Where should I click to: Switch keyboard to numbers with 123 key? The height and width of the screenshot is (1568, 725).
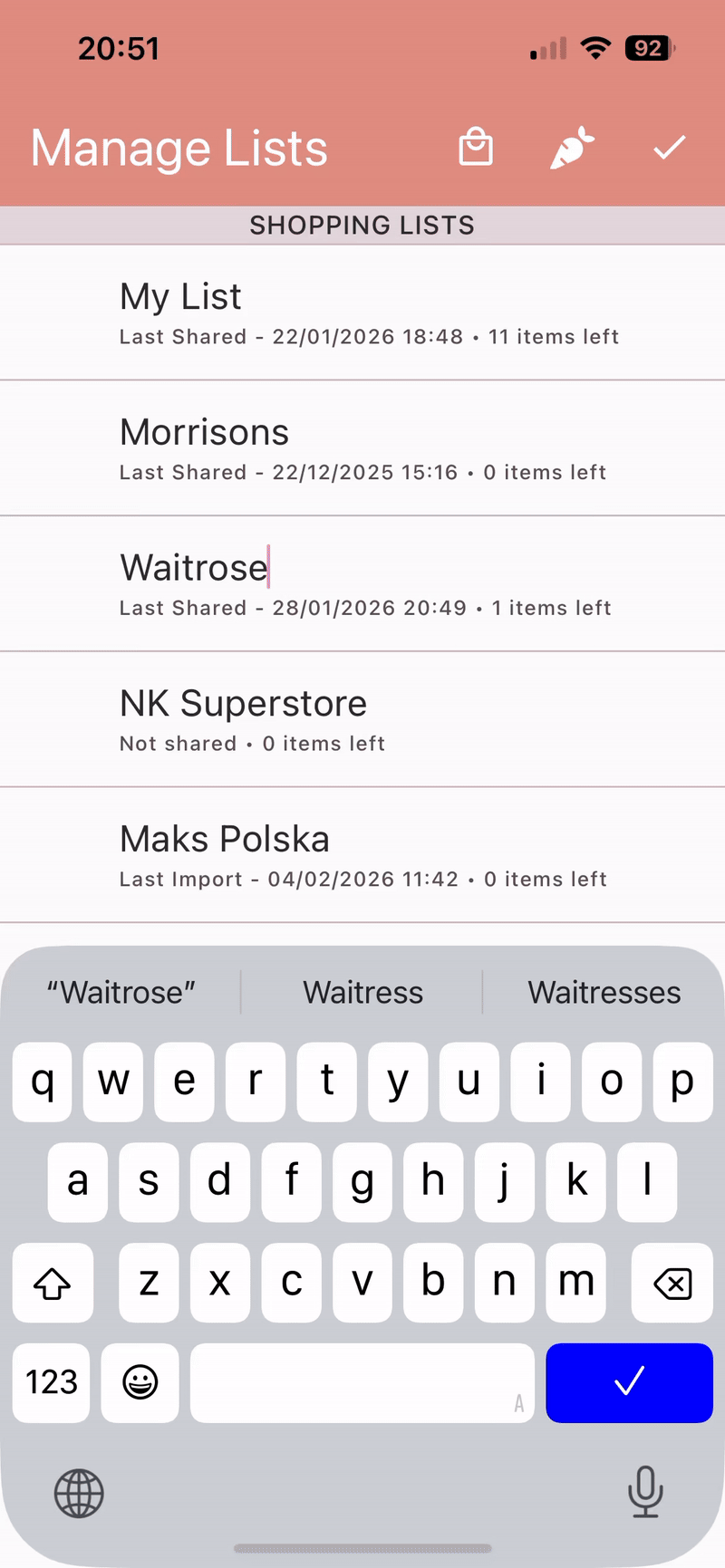pyautogui.click(x=52, y=1382)
